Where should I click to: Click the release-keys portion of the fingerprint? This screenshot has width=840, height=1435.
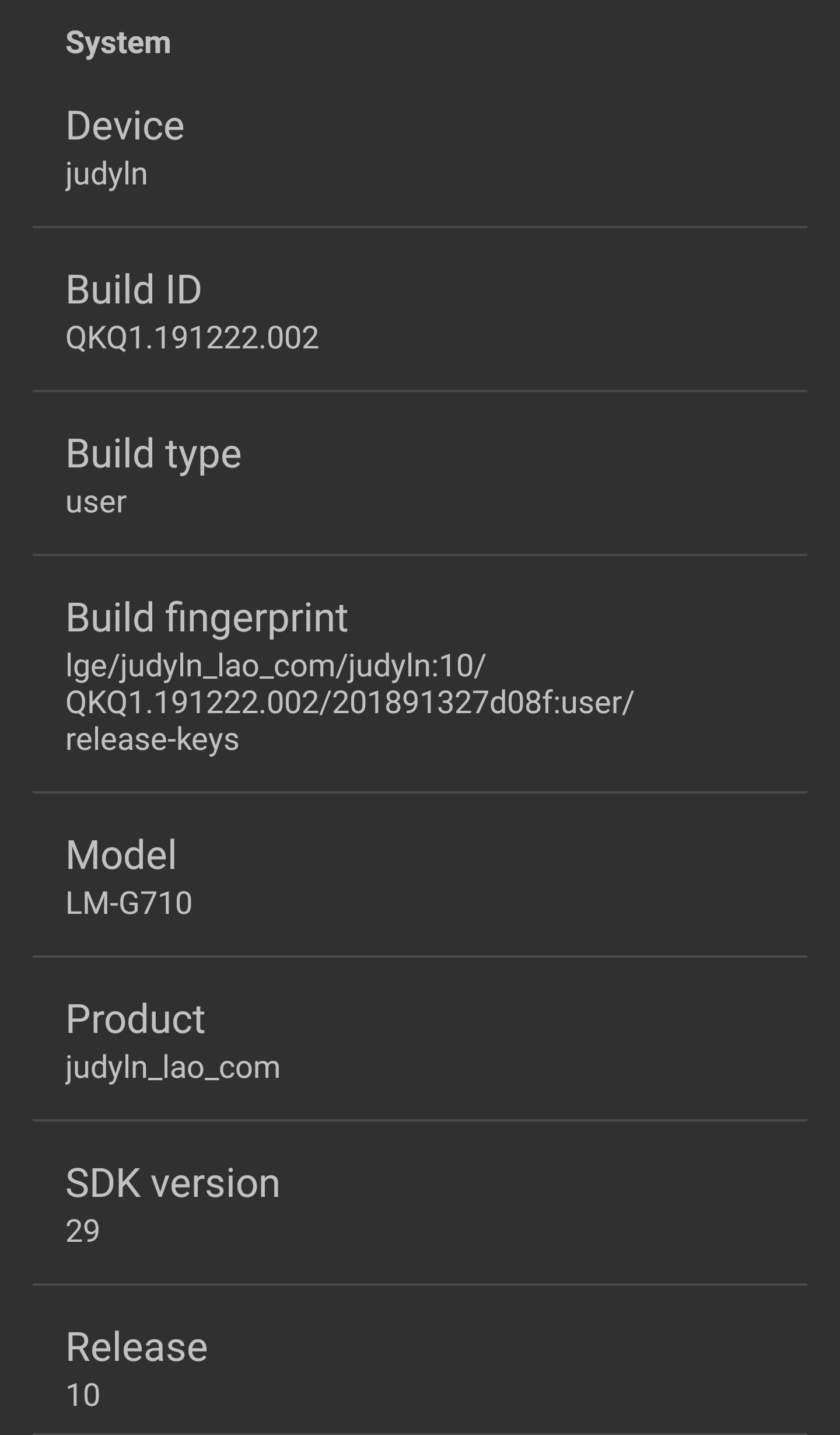coord(152,739)
